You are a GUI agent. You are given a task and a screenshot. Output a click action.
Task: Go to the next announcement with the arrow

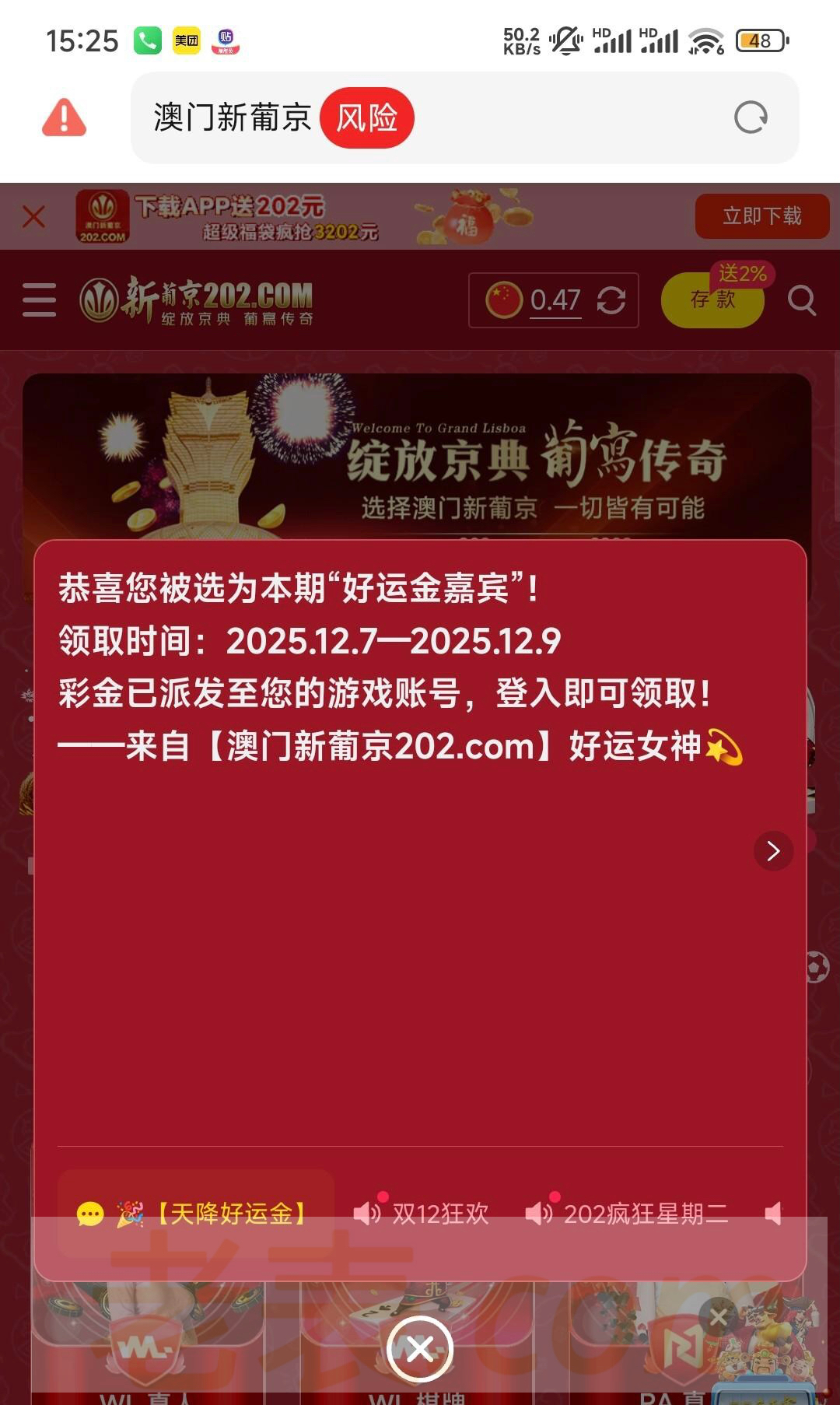(x=773, y=850)
